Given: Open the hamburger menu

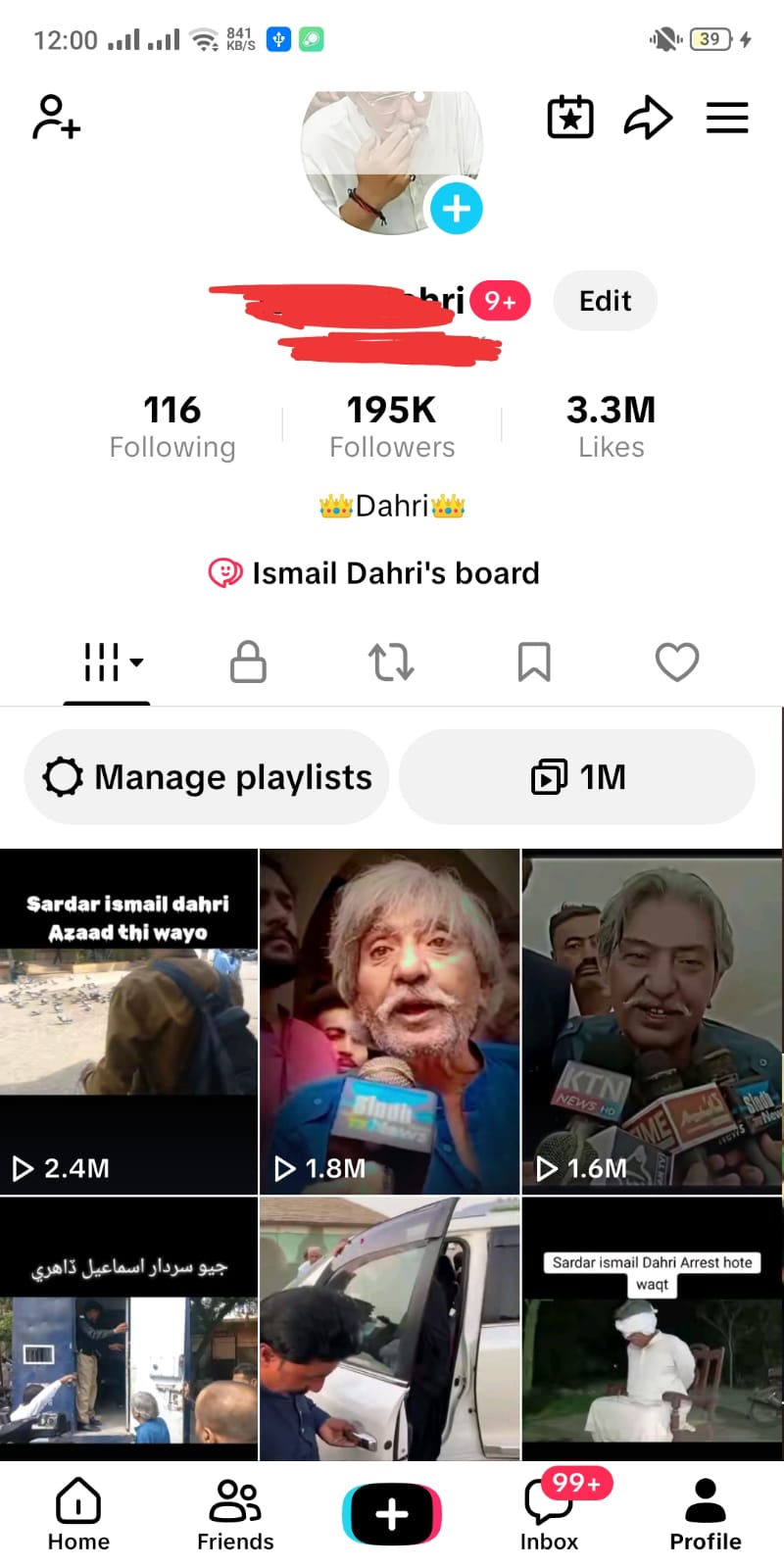Looking at the screenshot, I should pyautogui.click(x=727, y=118).
